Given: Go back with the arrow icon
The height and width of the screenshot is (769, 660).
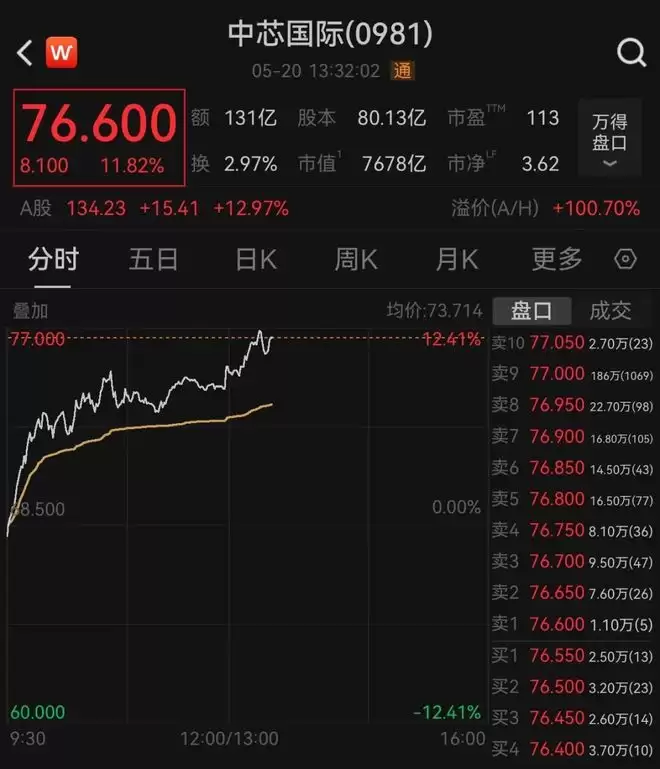Looking at the screenshot, I should [x=25, y=53].
